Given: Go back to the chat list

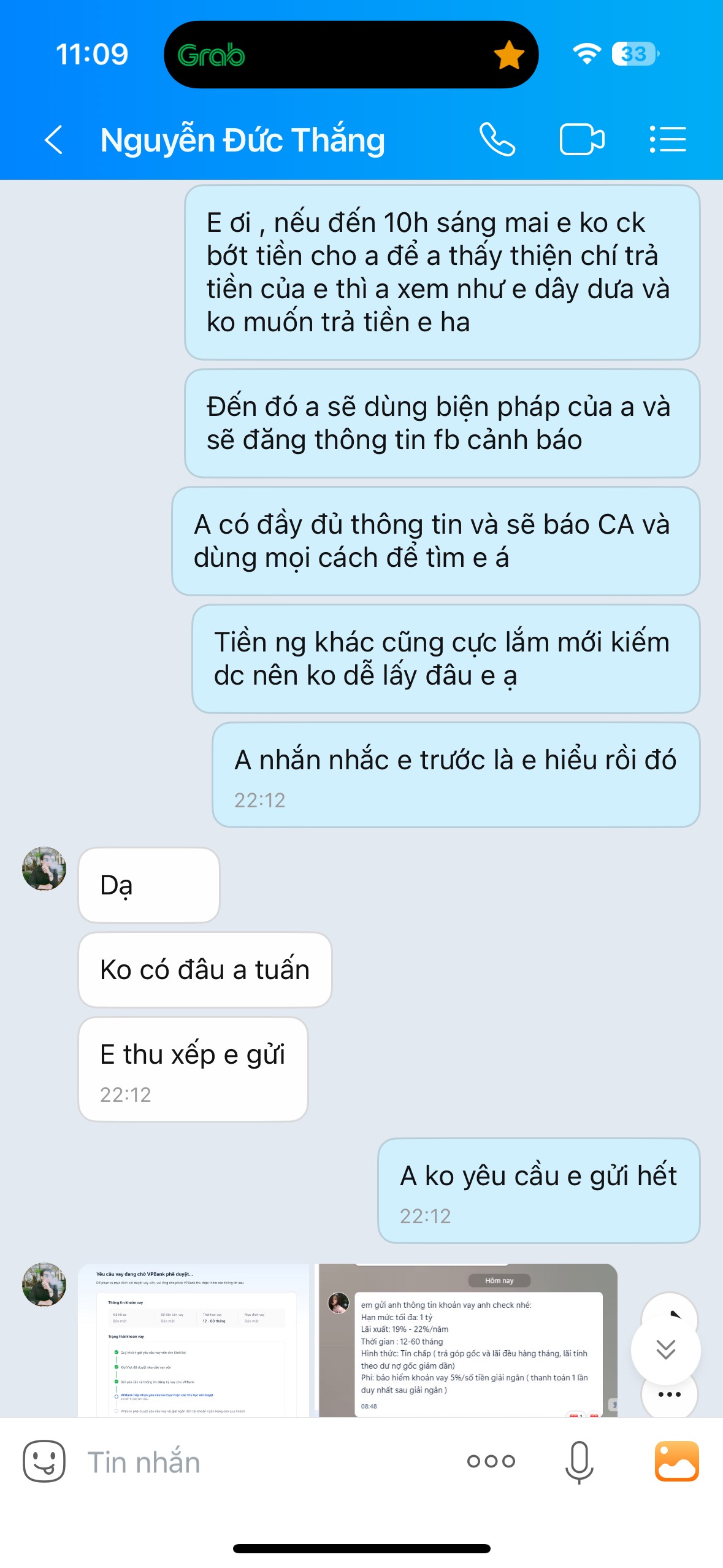Looking at the screenshot, I should pos(54,140).
